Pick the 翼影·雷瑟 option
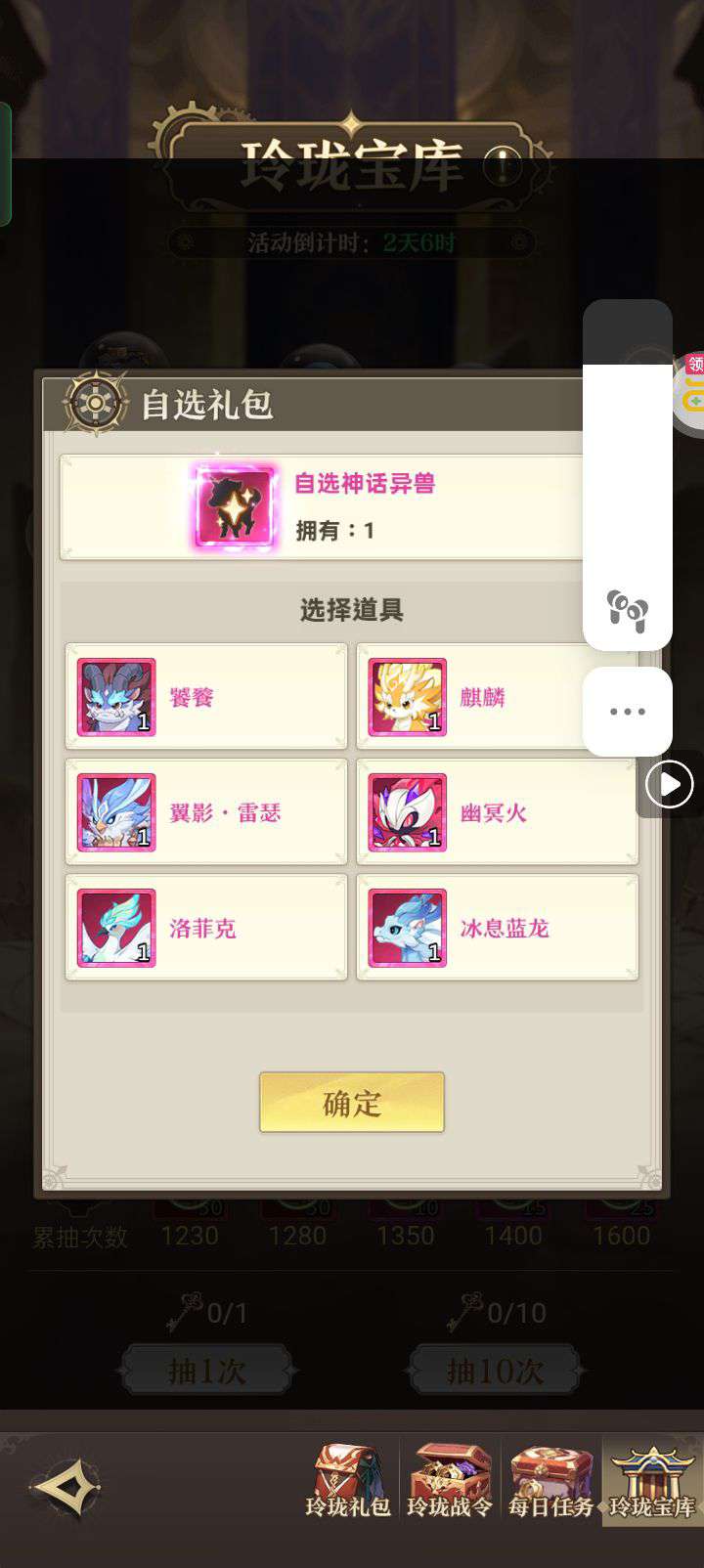Screen dimensions: 704x1568 click(206, 812)
